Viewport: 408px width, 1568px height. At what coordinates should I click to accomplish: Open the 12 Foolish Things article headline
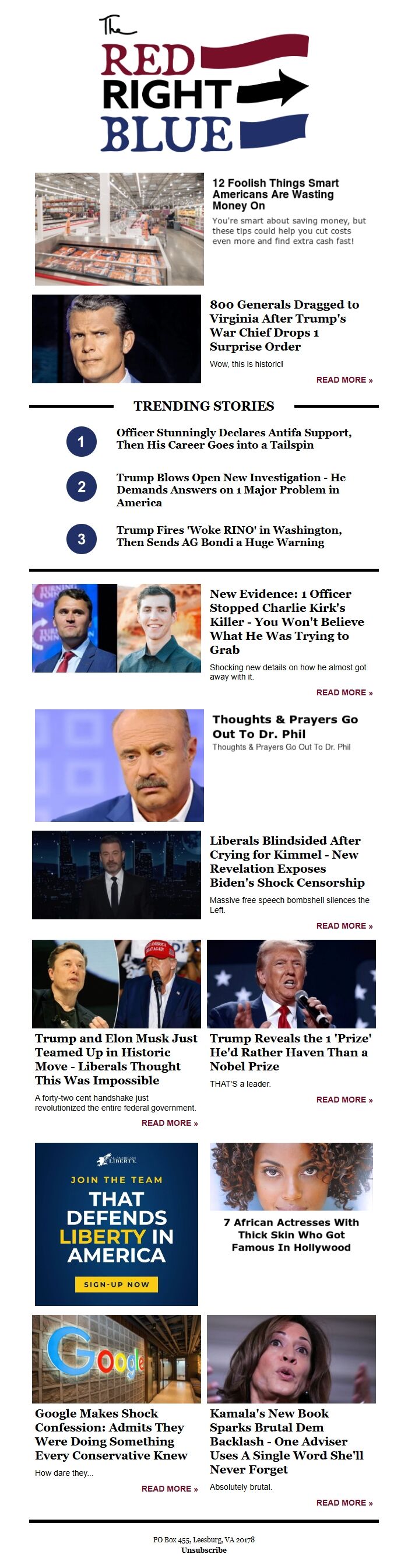coord(275,194)
